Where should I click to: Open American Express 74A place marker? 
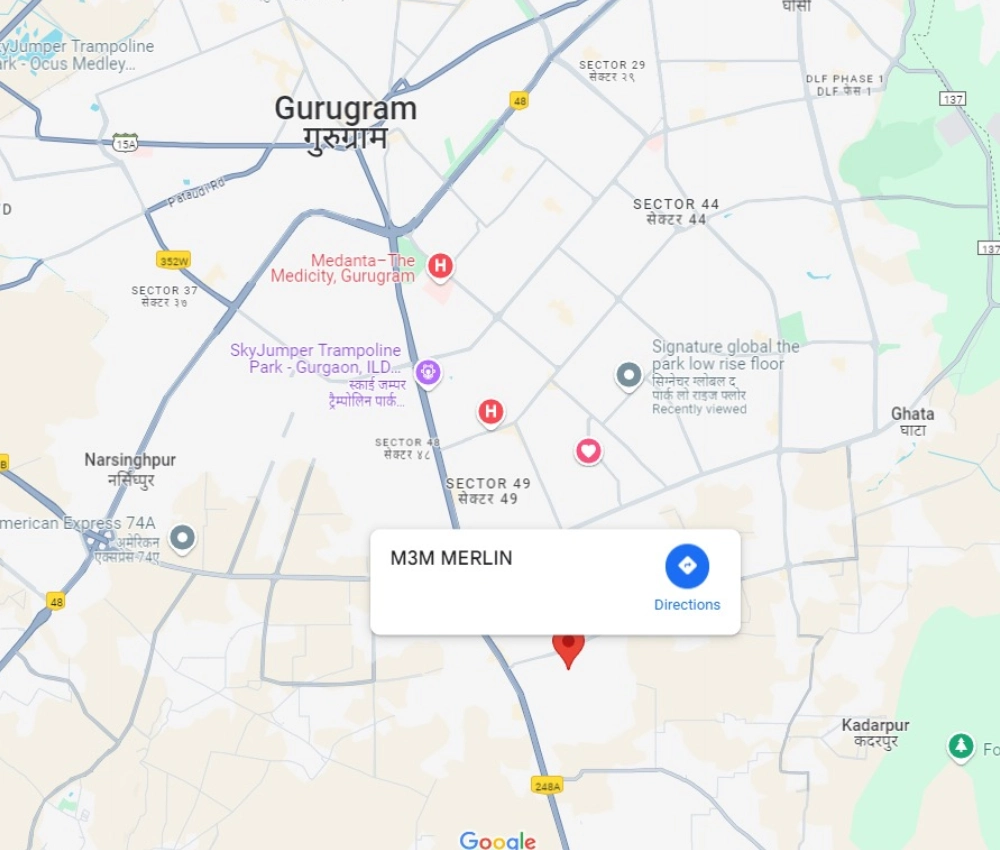[182, 538]
